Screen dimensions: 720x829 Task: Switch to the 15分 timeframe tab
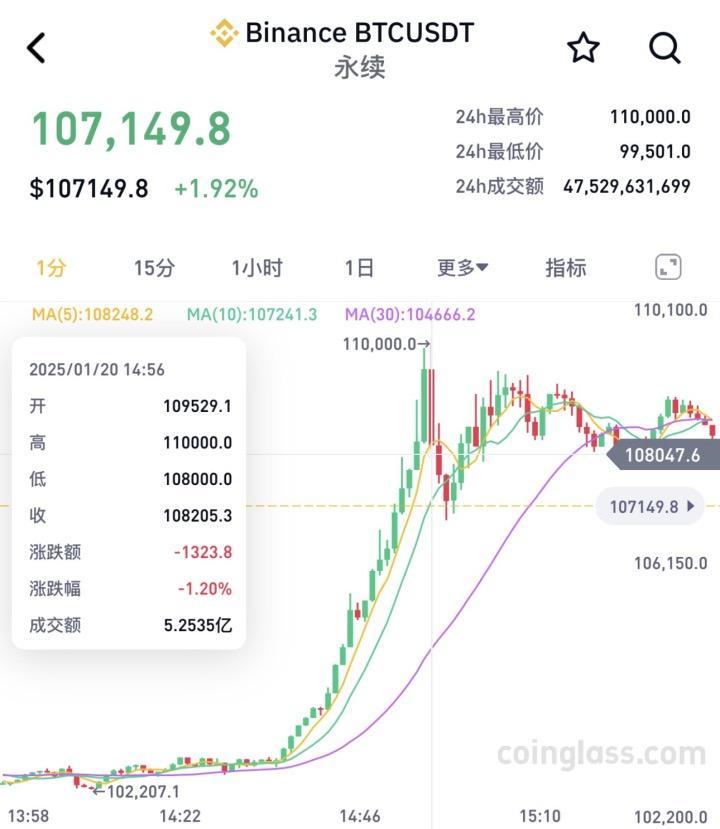point(156,266)
